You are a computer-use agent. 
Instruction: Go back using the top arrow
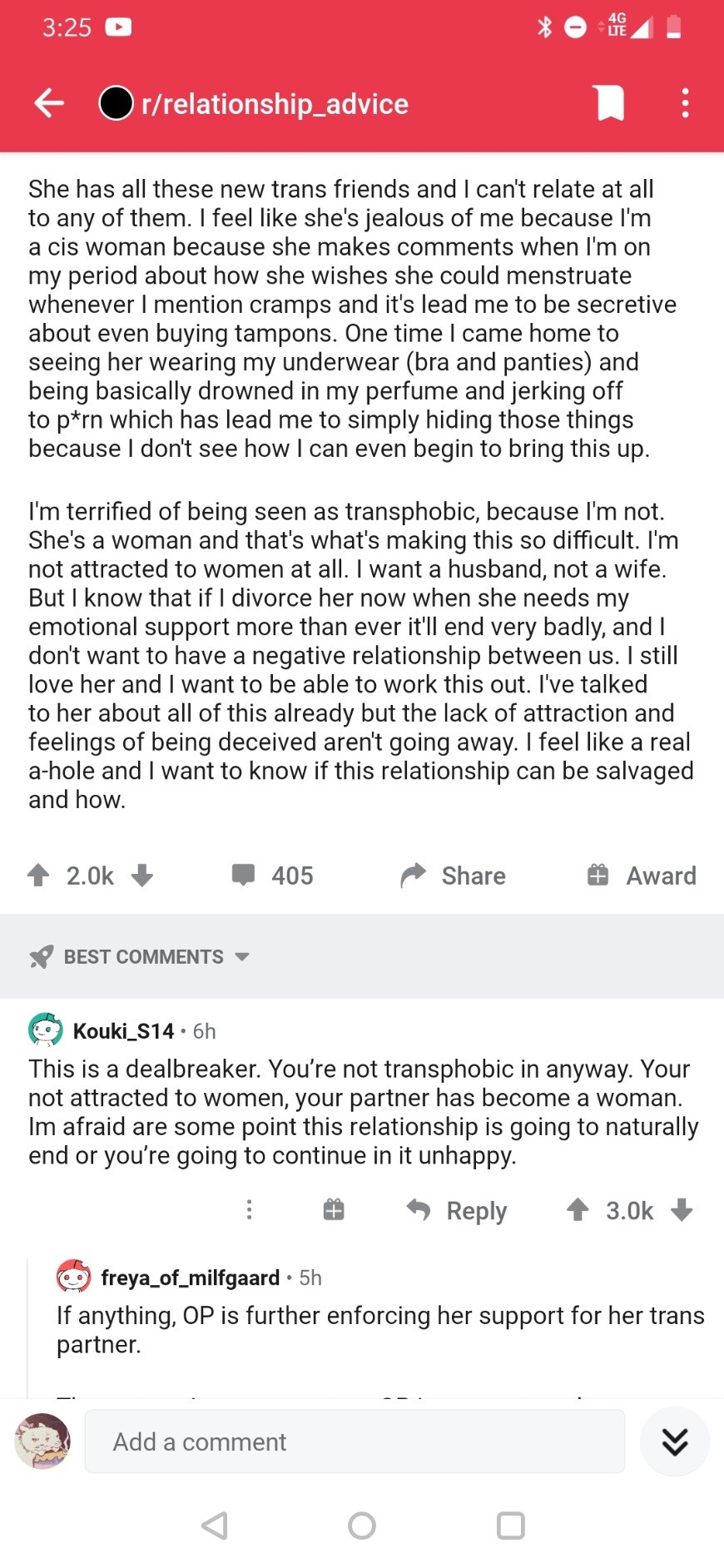(49, 103)
